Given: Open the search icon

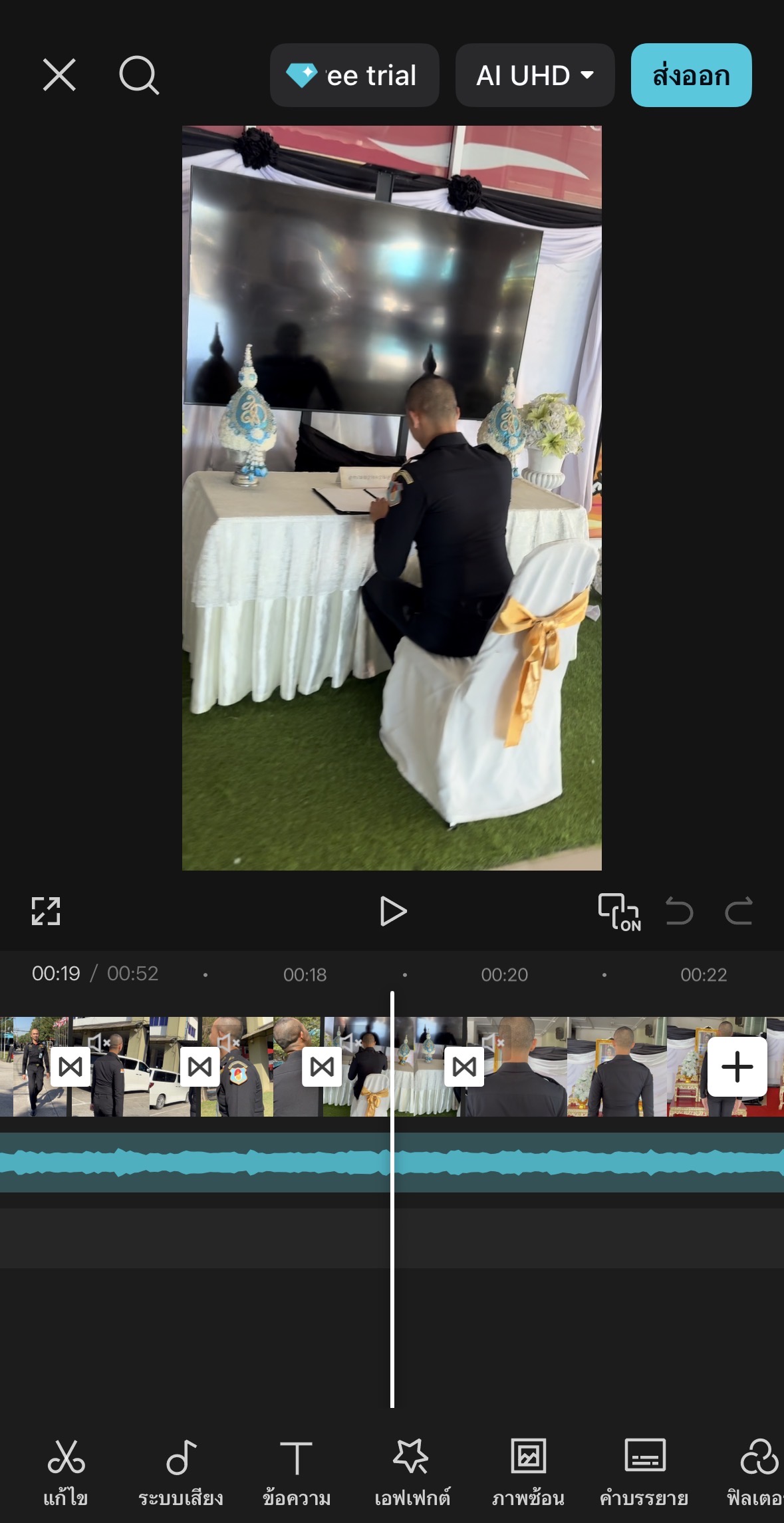Looking at the screenshot, I should click(x=138, y=75).
